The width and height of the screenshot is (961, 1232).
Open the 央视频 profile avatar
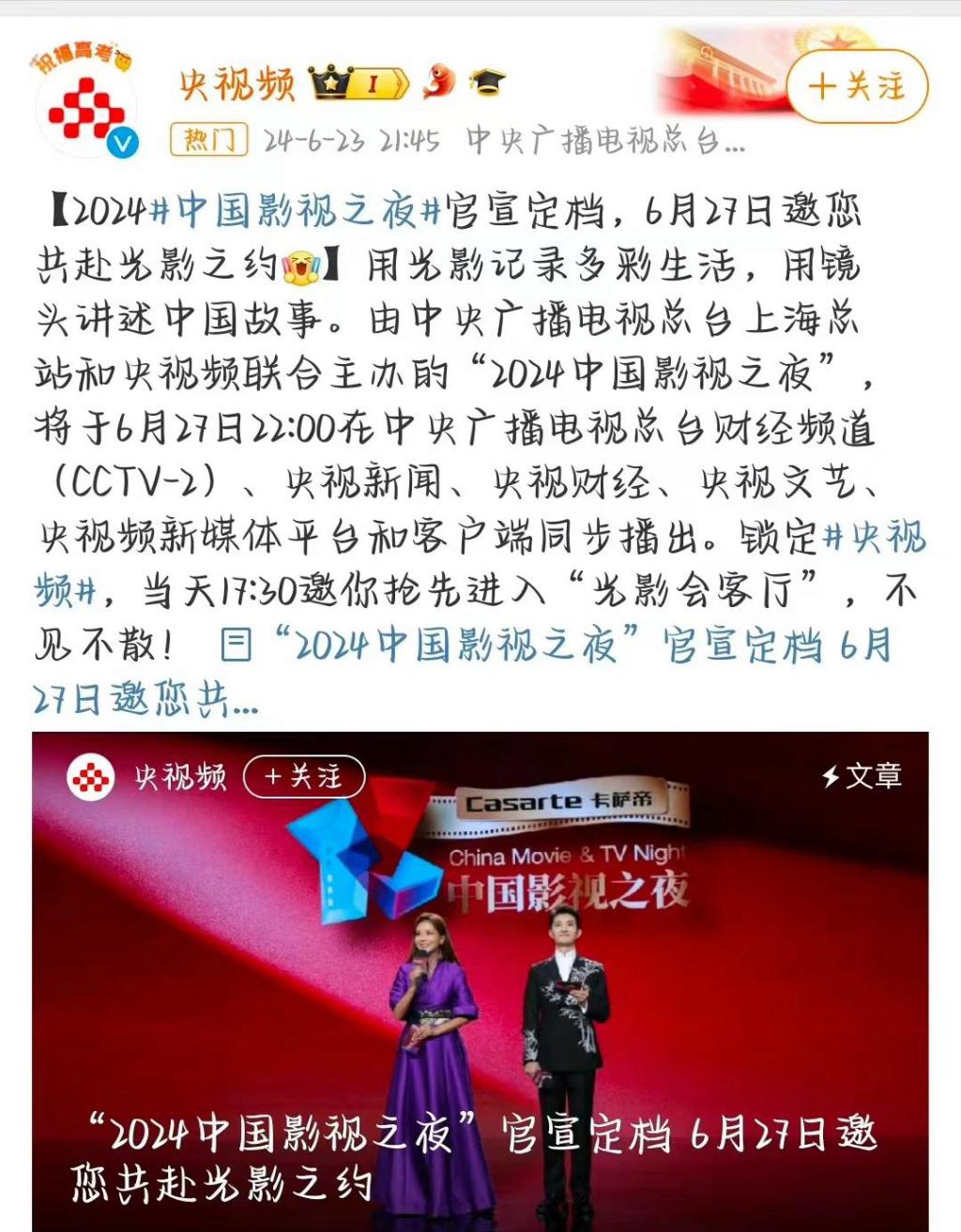[x=87, y=113]
